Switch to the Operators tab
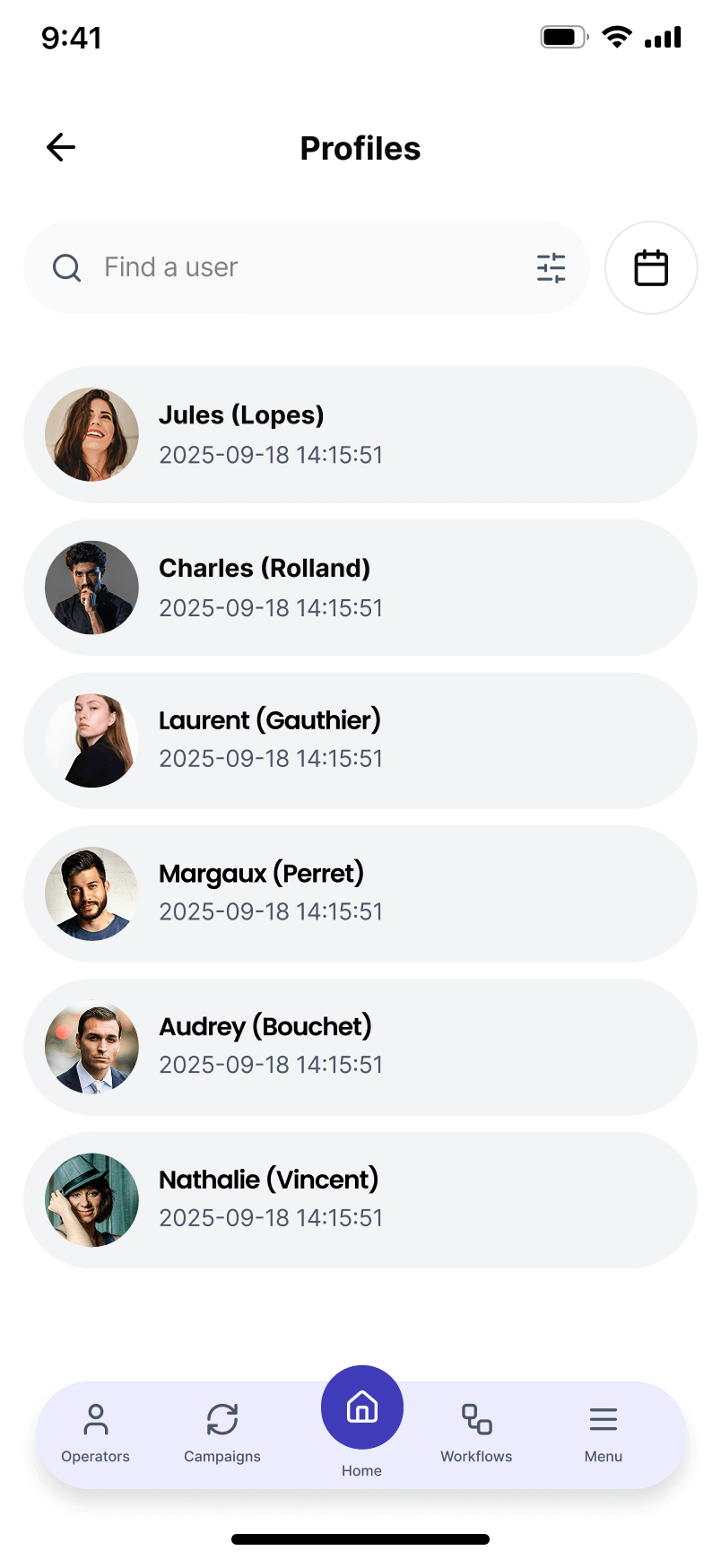The width and height of the screenshot is (721, 1568). 96,1433
